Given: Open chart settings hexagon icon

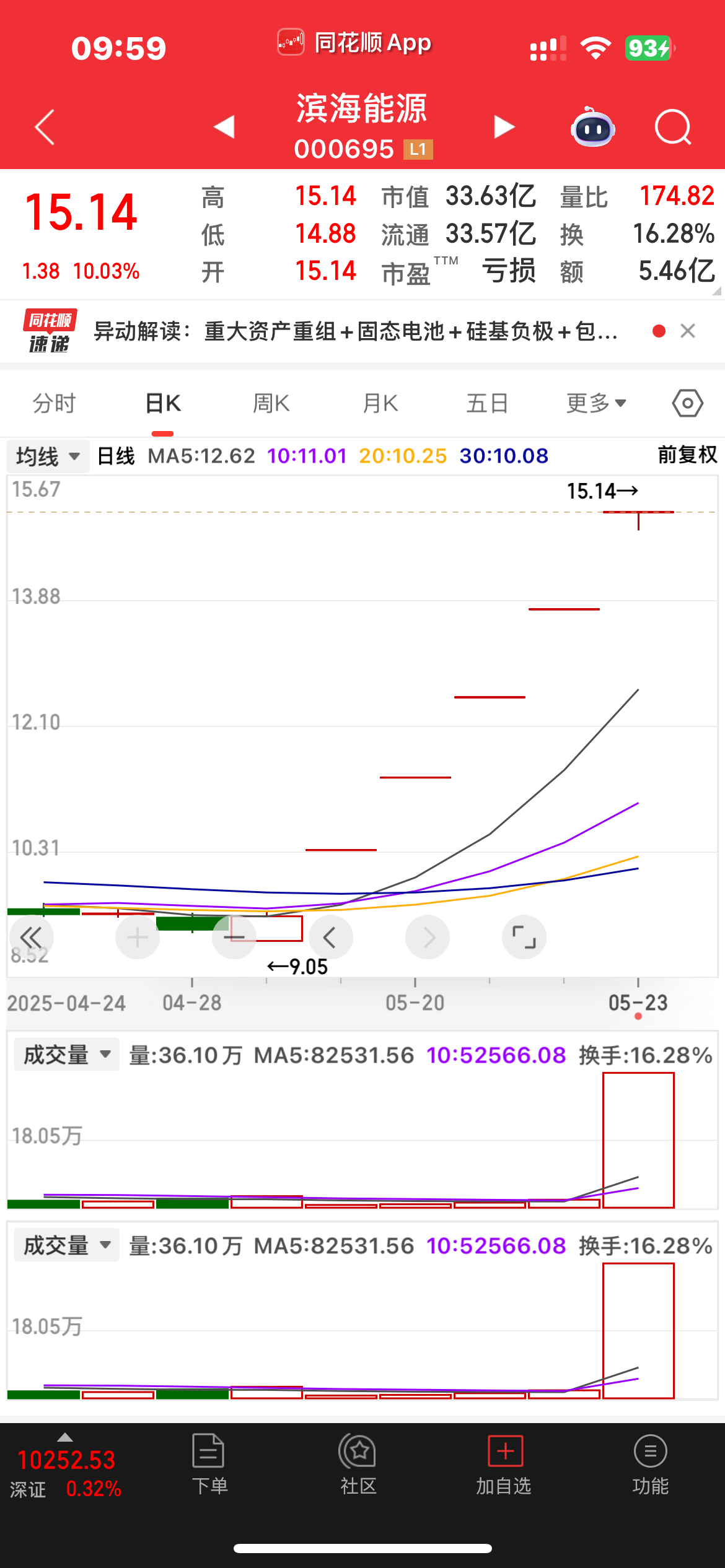Looking at the screenshot, I should pyautogui.click(x=687, y=404).
